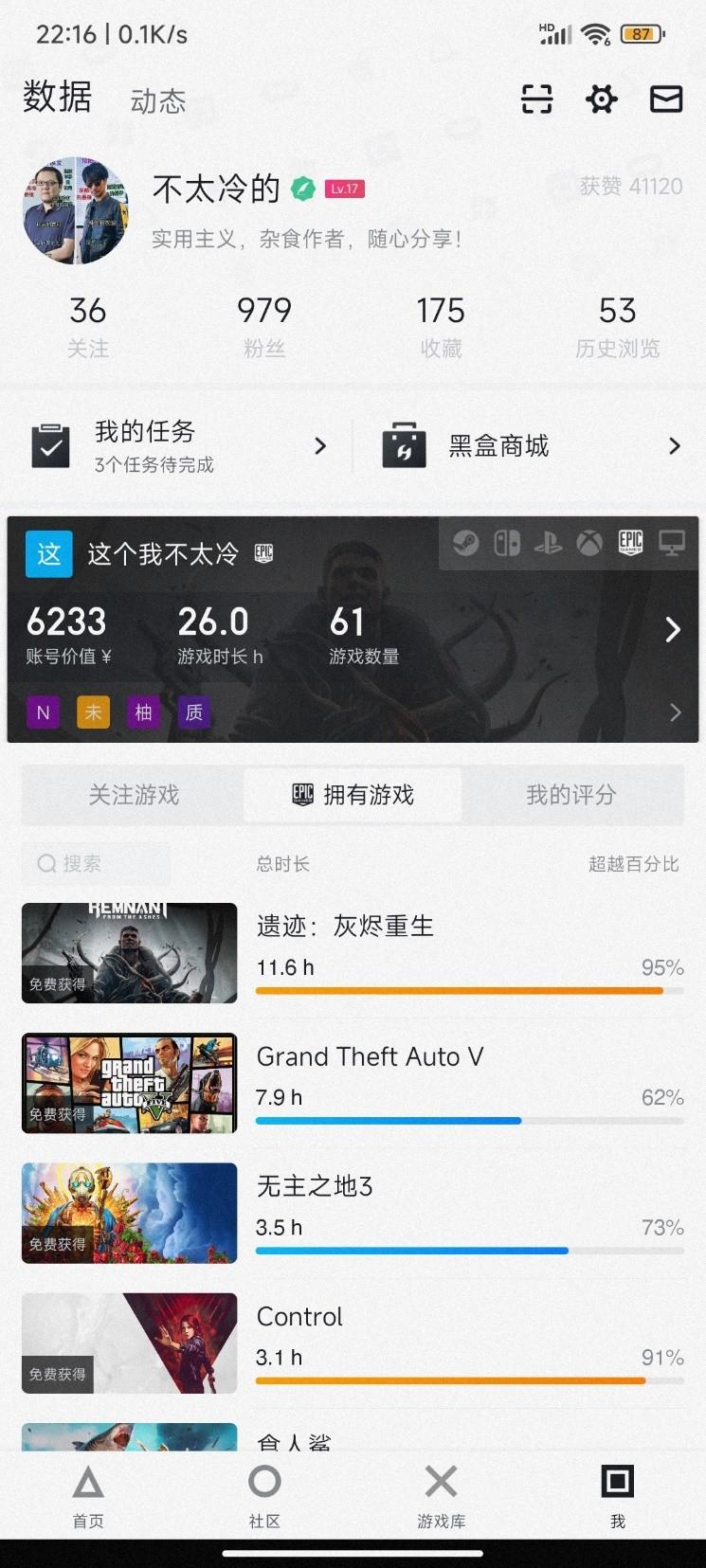Open the settings gear
706x1568 pixels.
point(601,99)
